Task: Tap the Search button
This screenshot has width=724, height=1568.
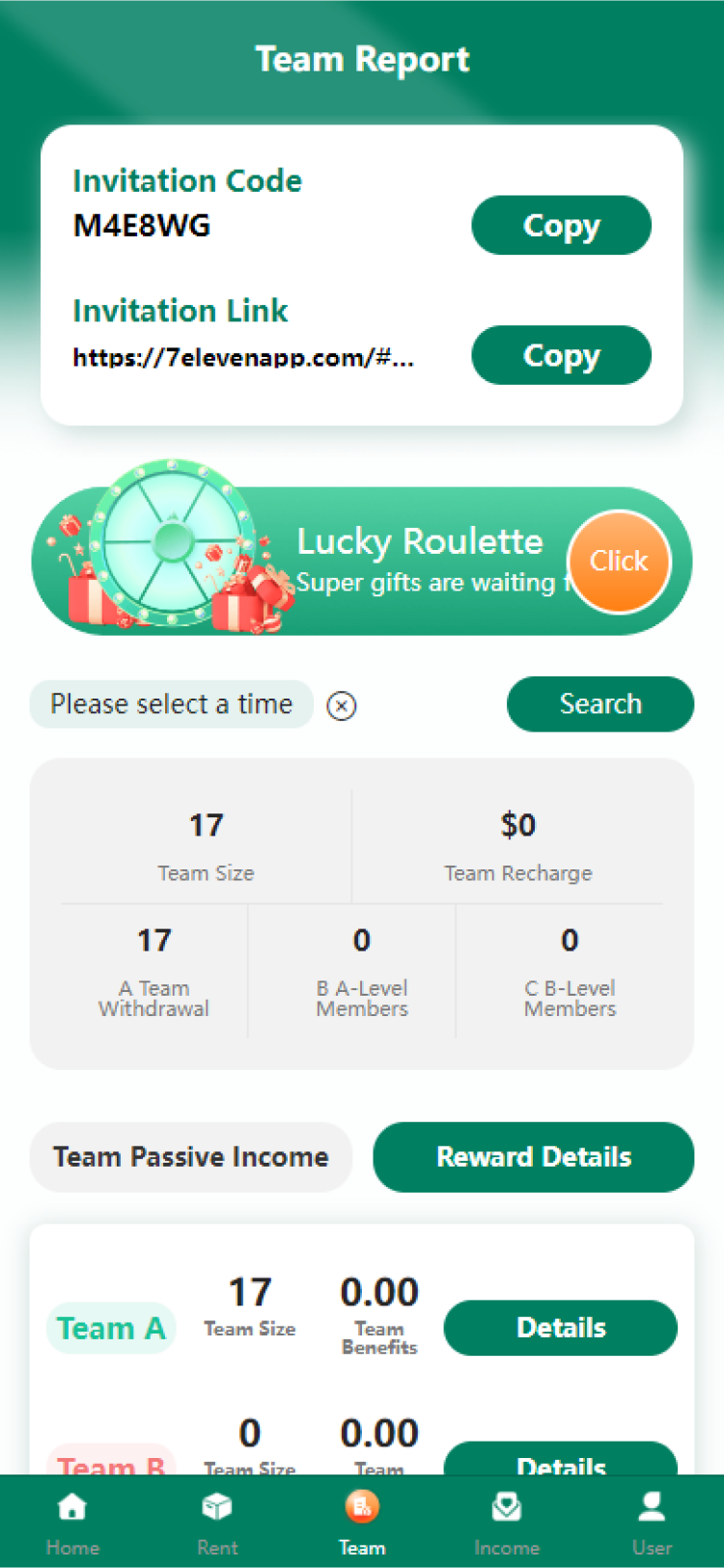Action: pyautogui.click(x=599, y=704)
